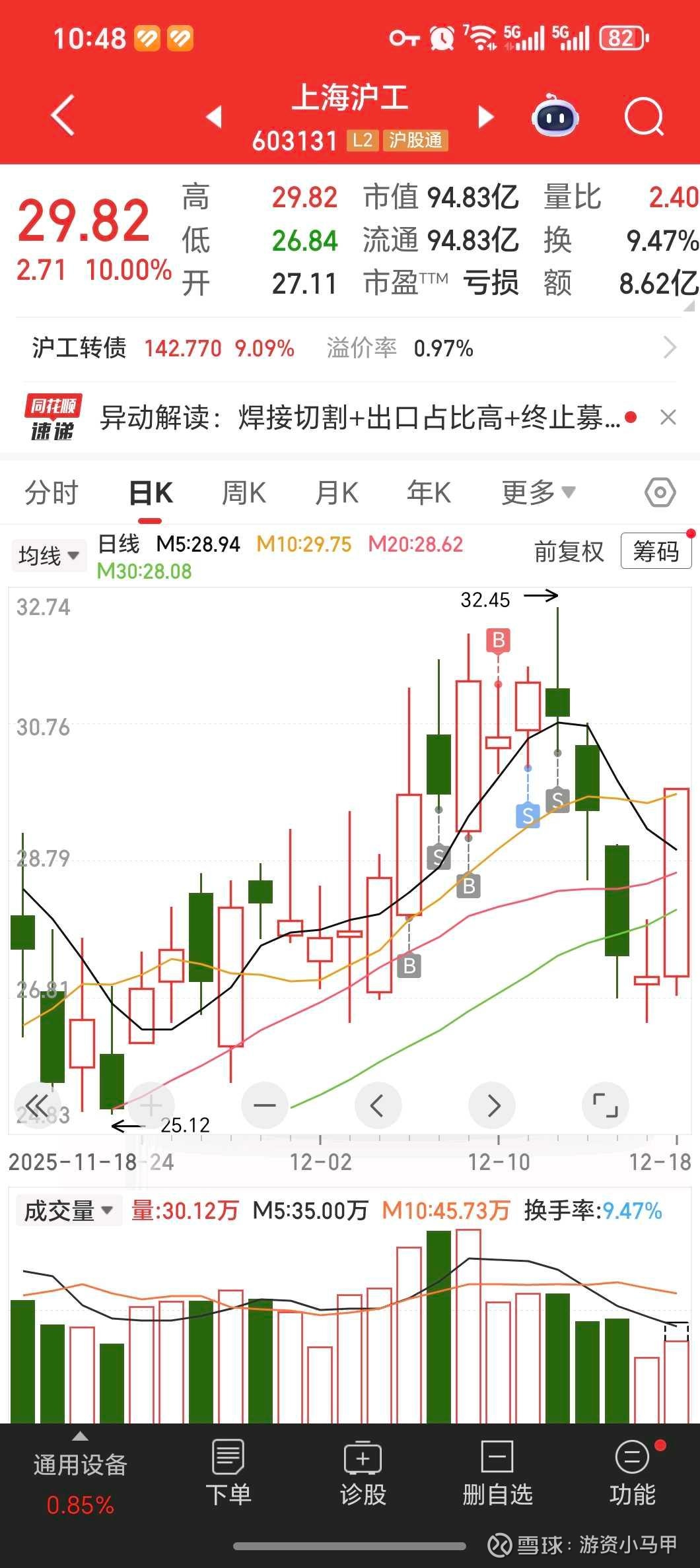
Task: Expand chart to fullscreen
Action: [x=605, y=1105]
